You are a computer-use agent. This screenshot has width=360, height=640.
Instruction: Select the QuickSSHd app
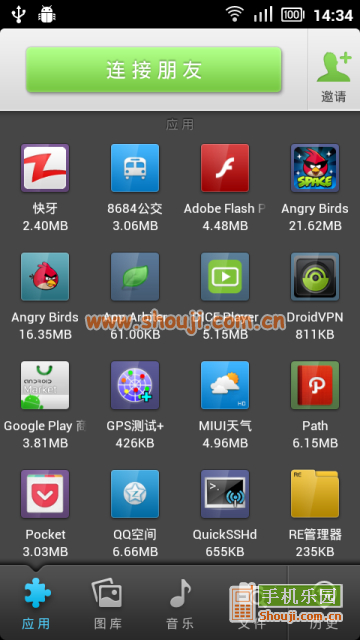pos(225,513)
